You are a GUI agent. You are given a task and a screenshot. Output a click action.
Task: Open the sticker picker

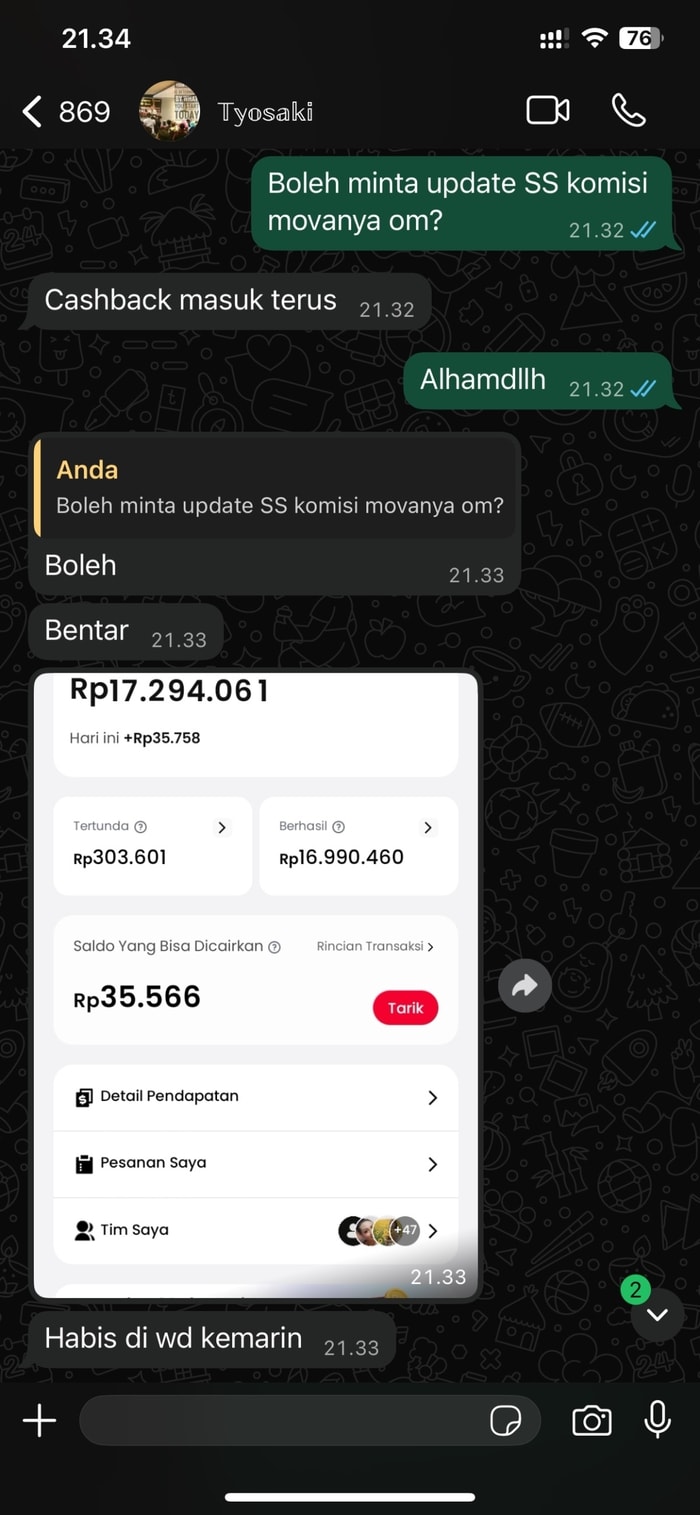[x=506, y=1421]
